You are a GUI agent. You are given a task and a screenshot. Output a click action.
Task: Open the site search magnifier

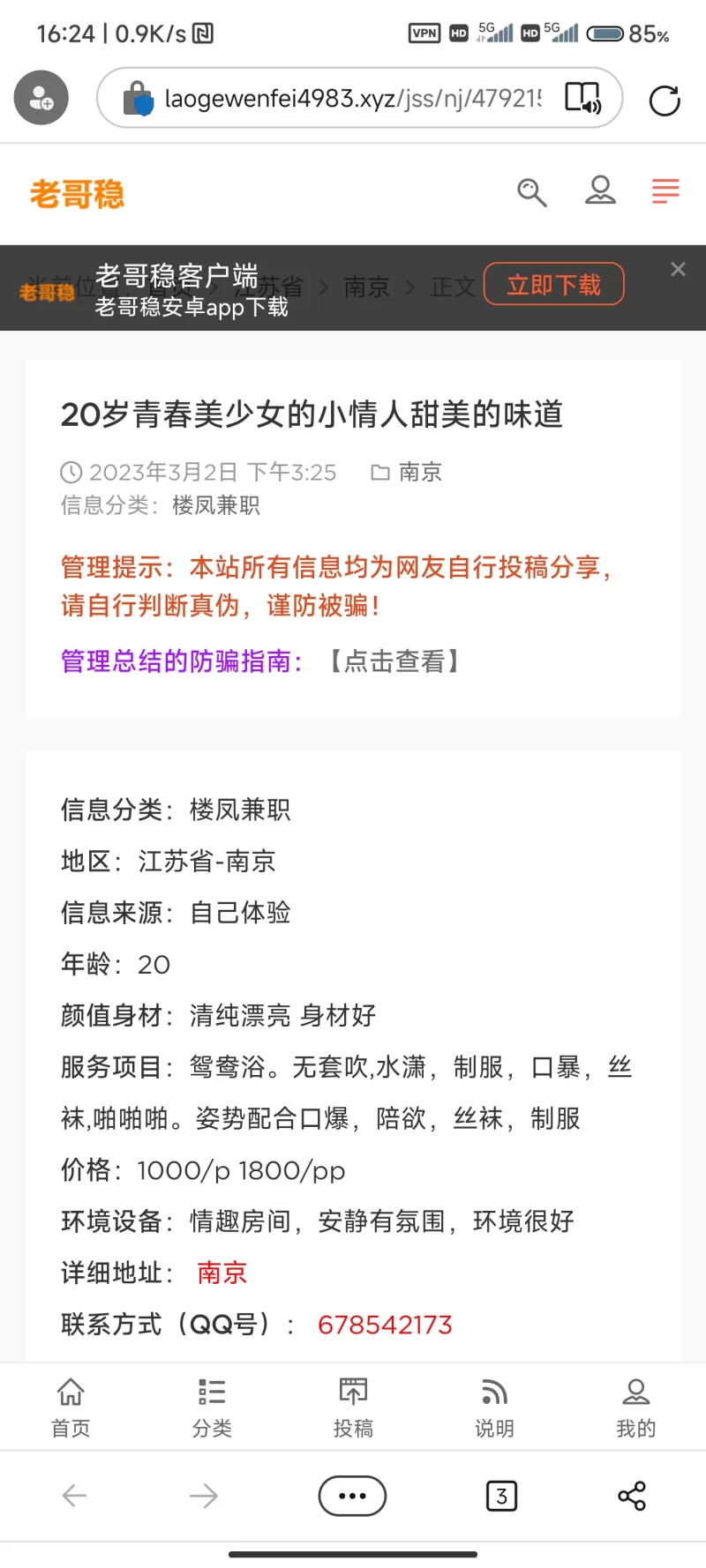pos(531,191)
